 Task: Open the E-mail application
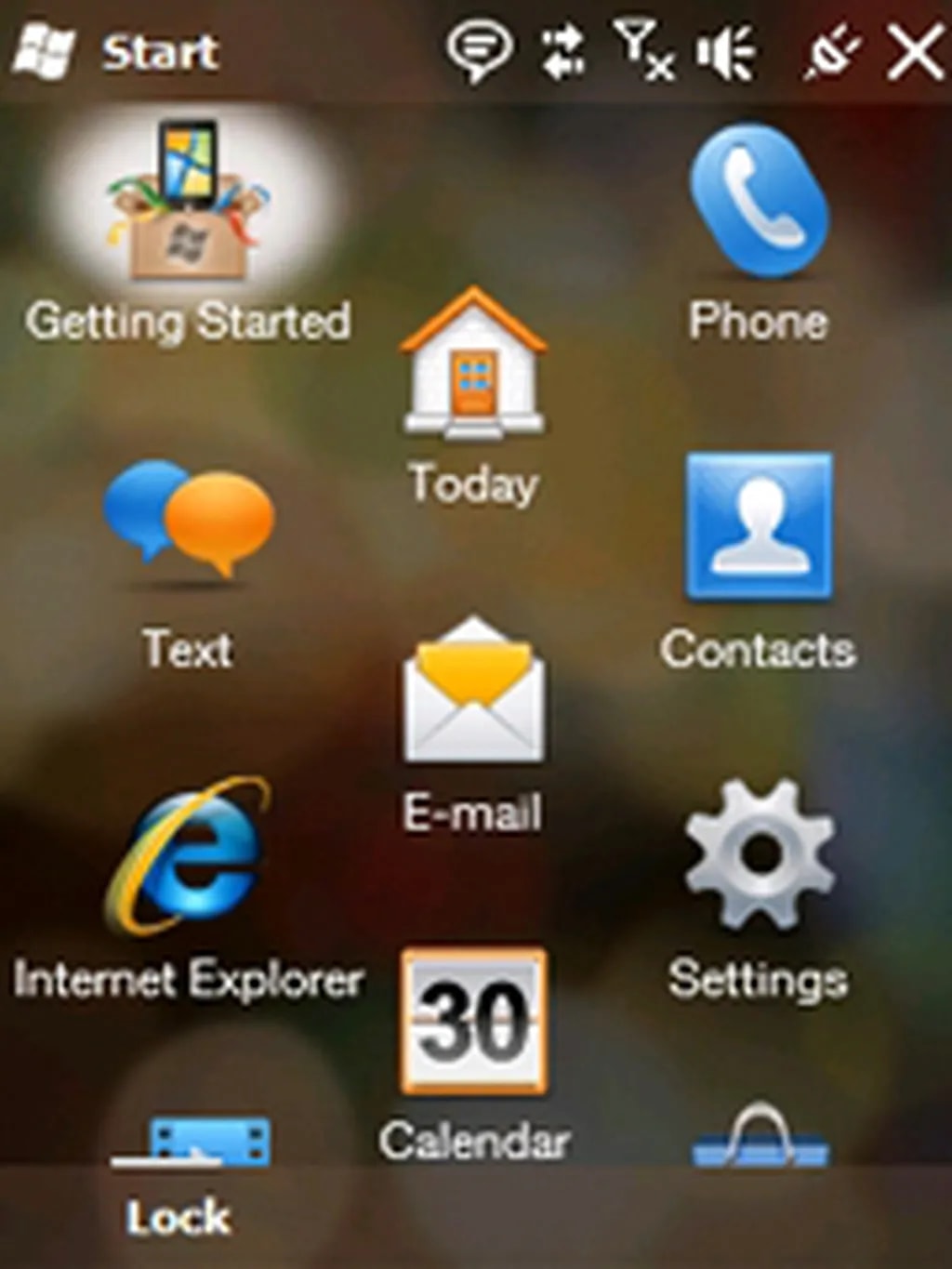point(473,693)
